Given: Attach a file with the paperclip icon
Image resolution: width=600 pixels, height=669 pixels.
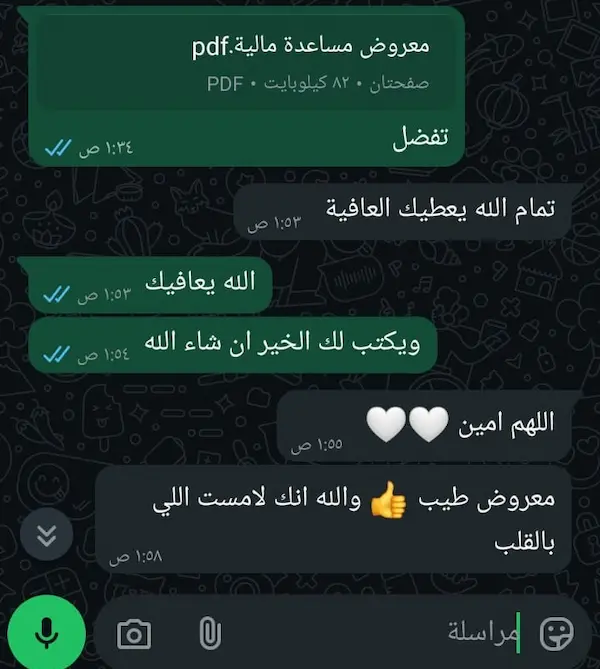Looking at the screenshot, I should 209,633.
